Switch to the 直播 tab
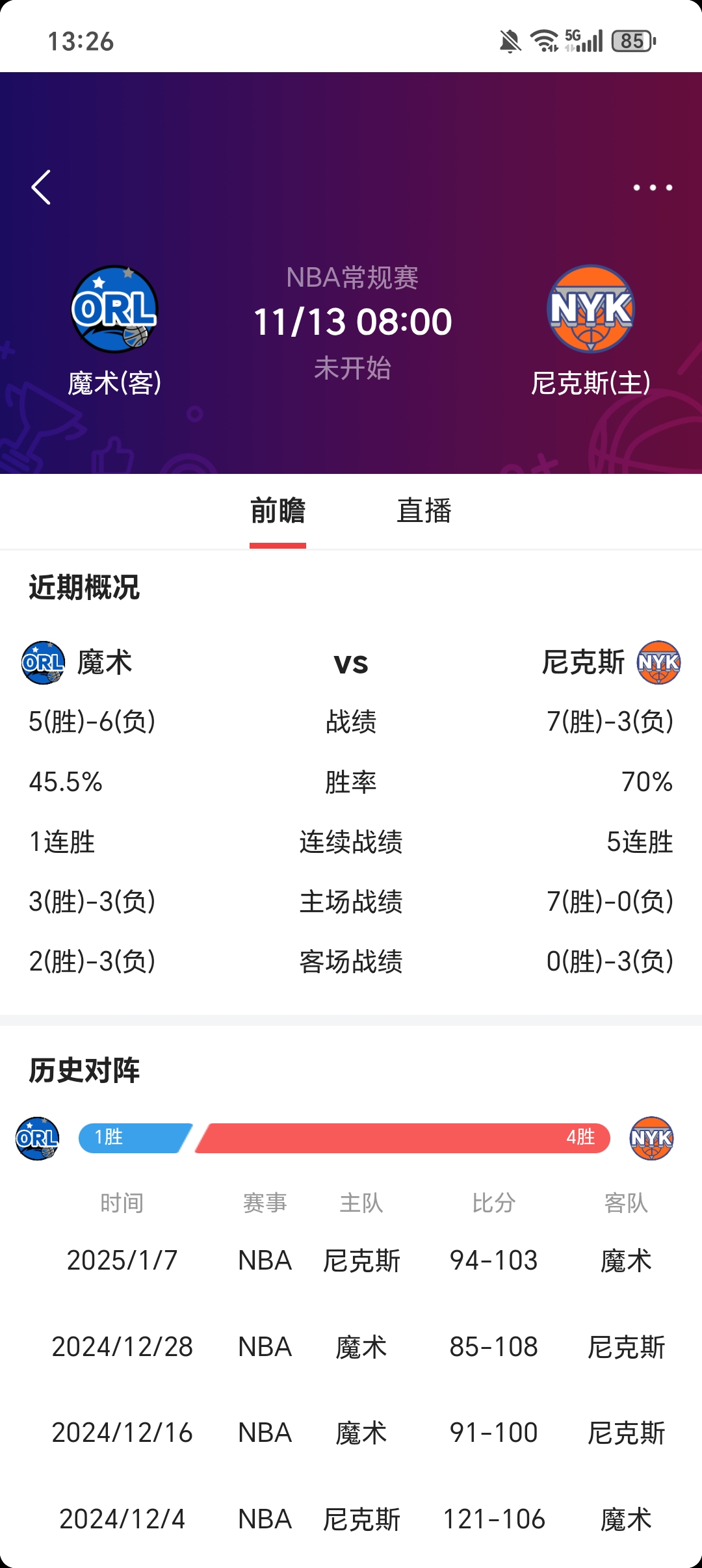 click(x=424, y=511)
